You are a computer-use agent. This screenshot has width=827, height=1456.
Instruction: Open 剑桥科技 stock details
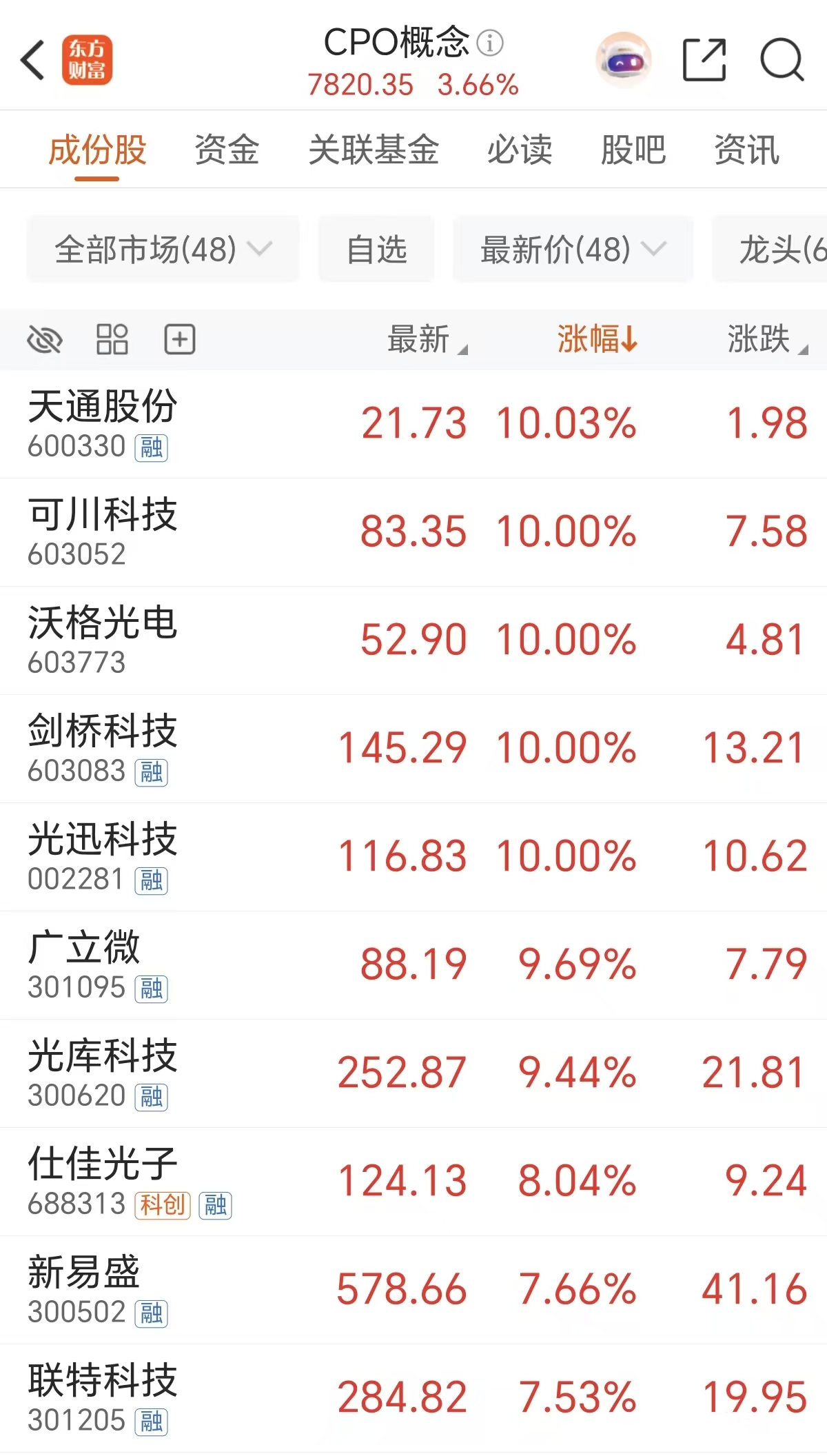(x=102, y=748)
